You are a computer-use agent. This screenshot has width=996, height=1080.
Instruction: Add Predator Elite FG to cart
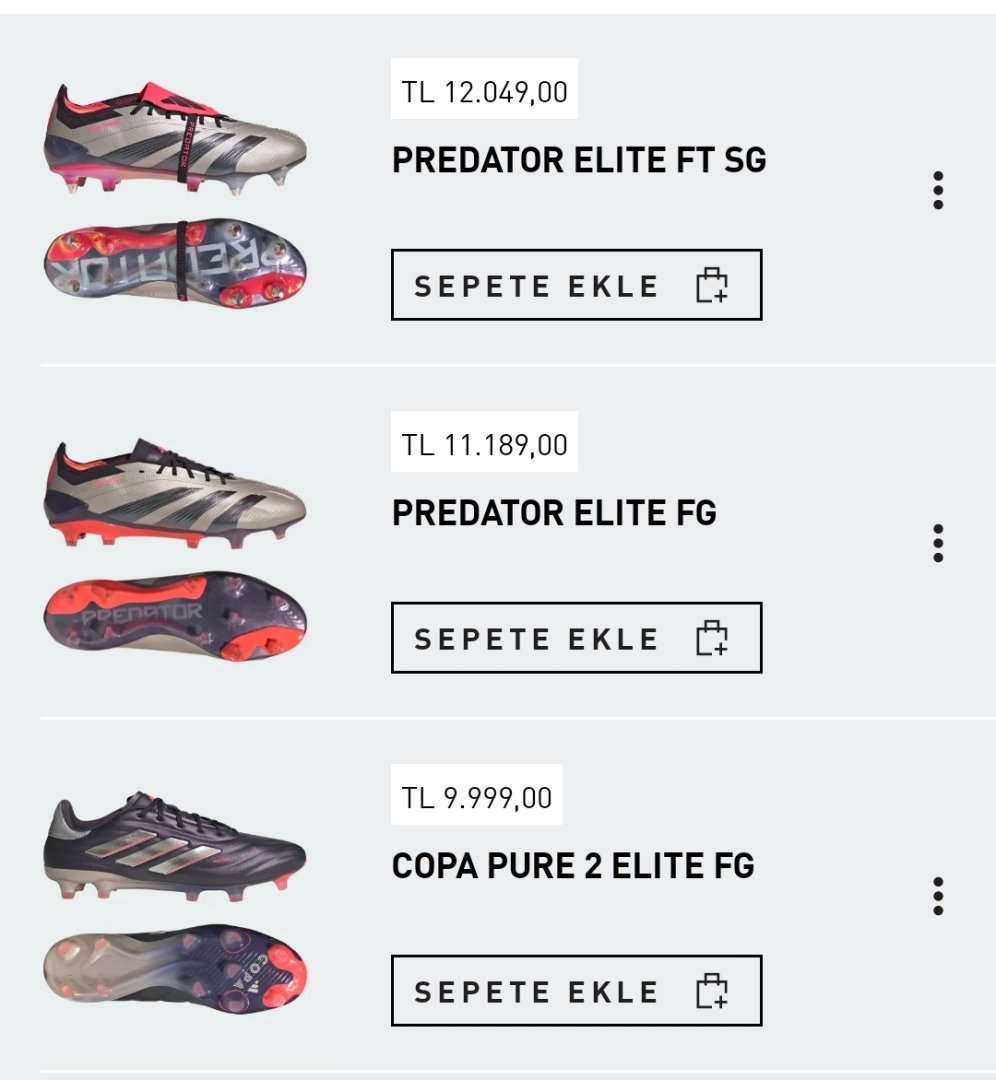(576, 638)
